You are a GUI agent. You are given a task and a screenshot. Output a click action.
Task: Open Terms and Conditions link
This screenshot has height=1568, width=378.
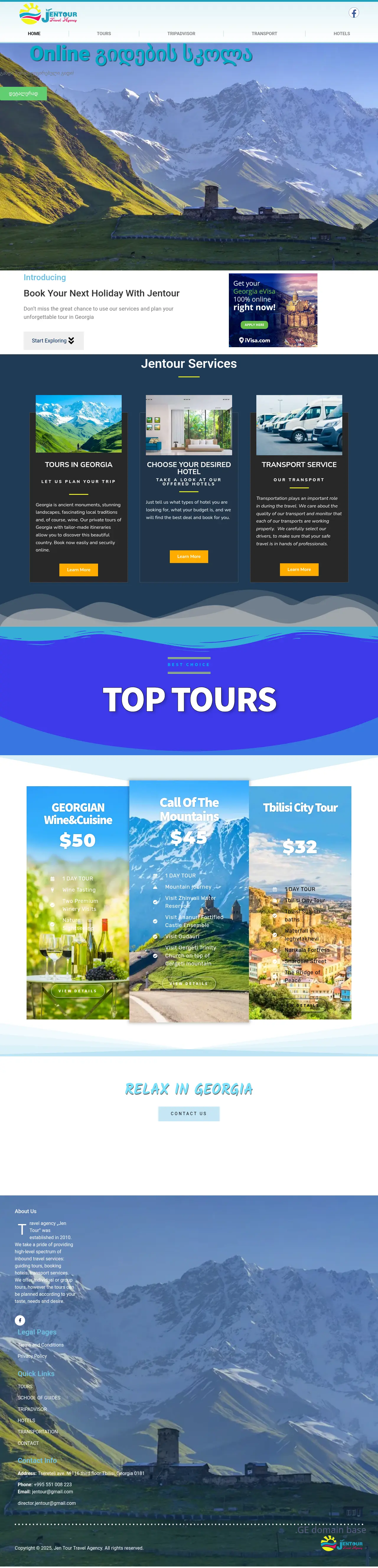point(41,1345)
